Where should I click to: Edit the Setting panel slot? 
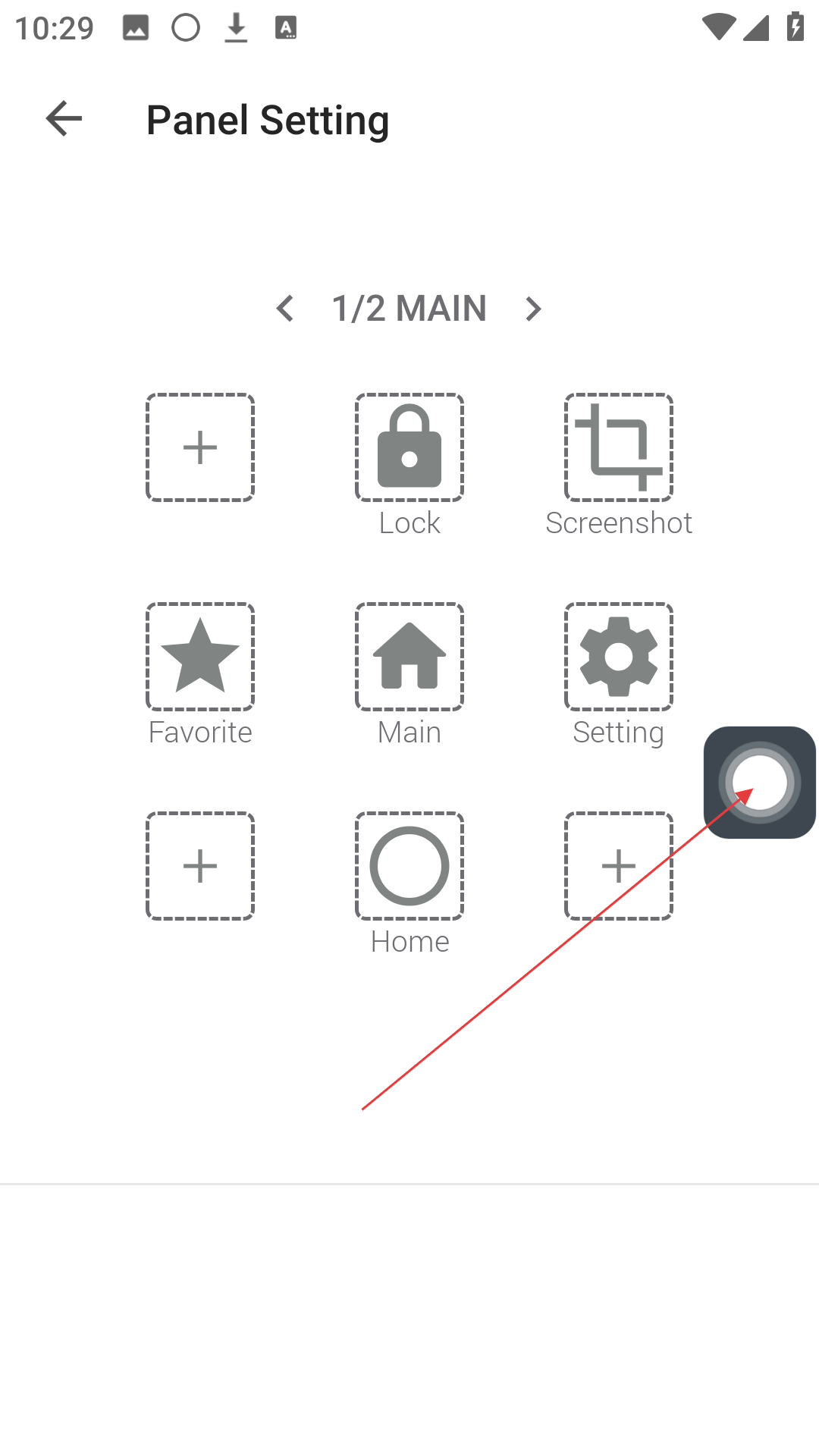pos(619,657)
